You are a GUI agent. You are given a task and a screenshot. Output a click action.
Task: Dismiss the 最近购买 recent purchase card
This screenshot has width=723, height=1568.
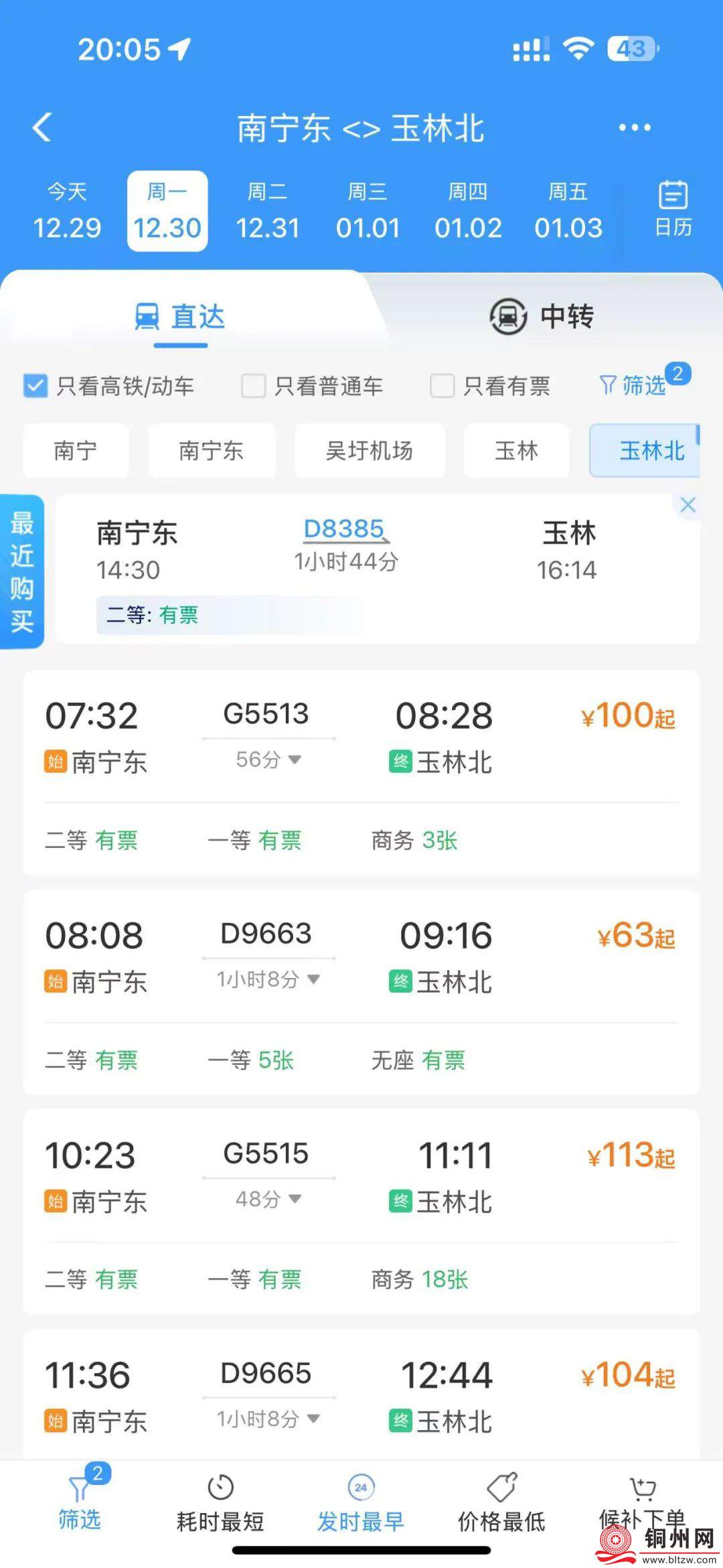(688, 505)
